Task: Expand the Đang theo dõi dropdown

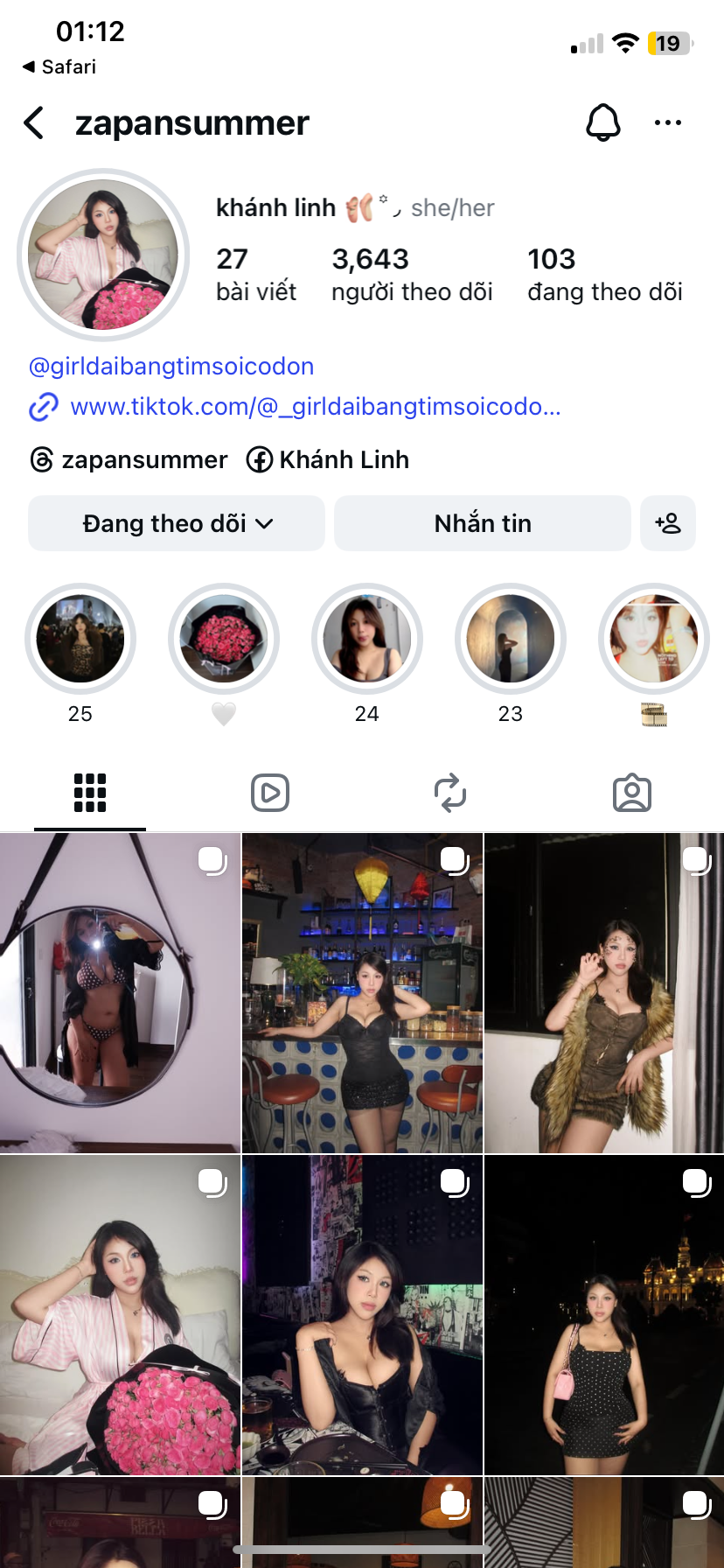Action: (177, 523)
